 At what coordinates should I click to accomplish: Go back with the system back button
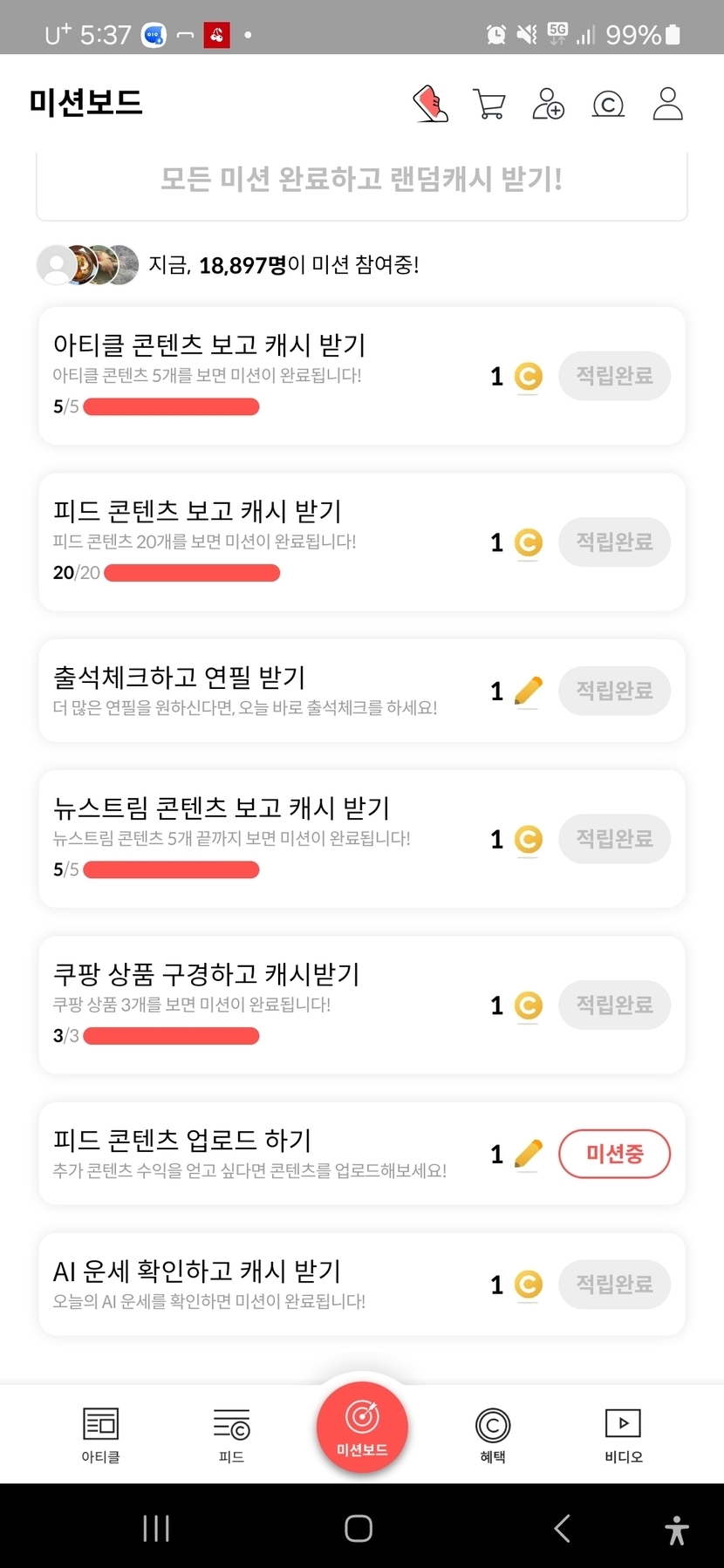(x=563, y=1528)
